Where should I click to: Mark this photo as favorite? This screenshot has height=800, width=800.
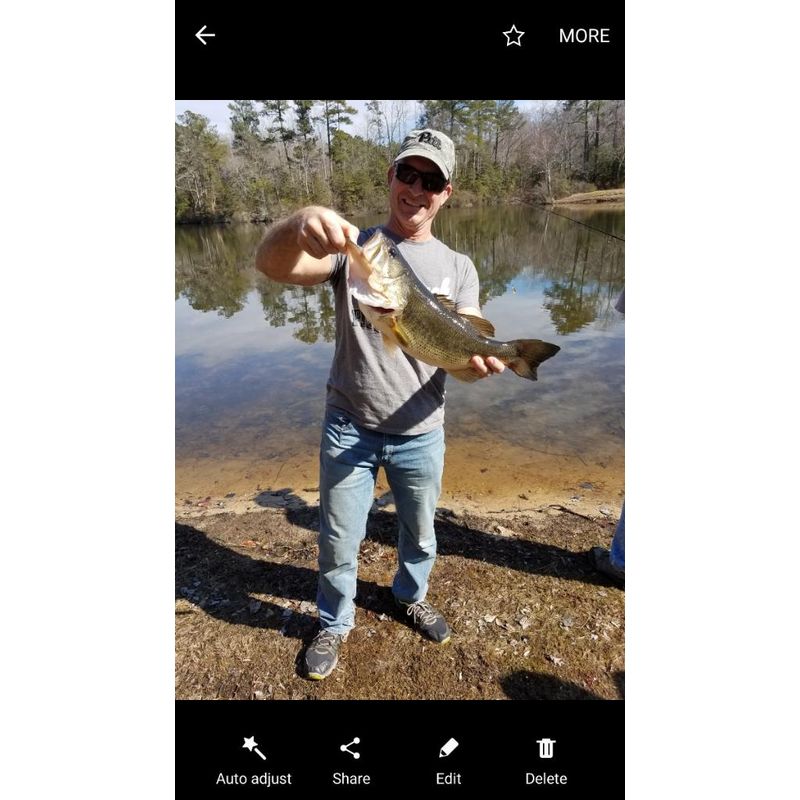513,36
